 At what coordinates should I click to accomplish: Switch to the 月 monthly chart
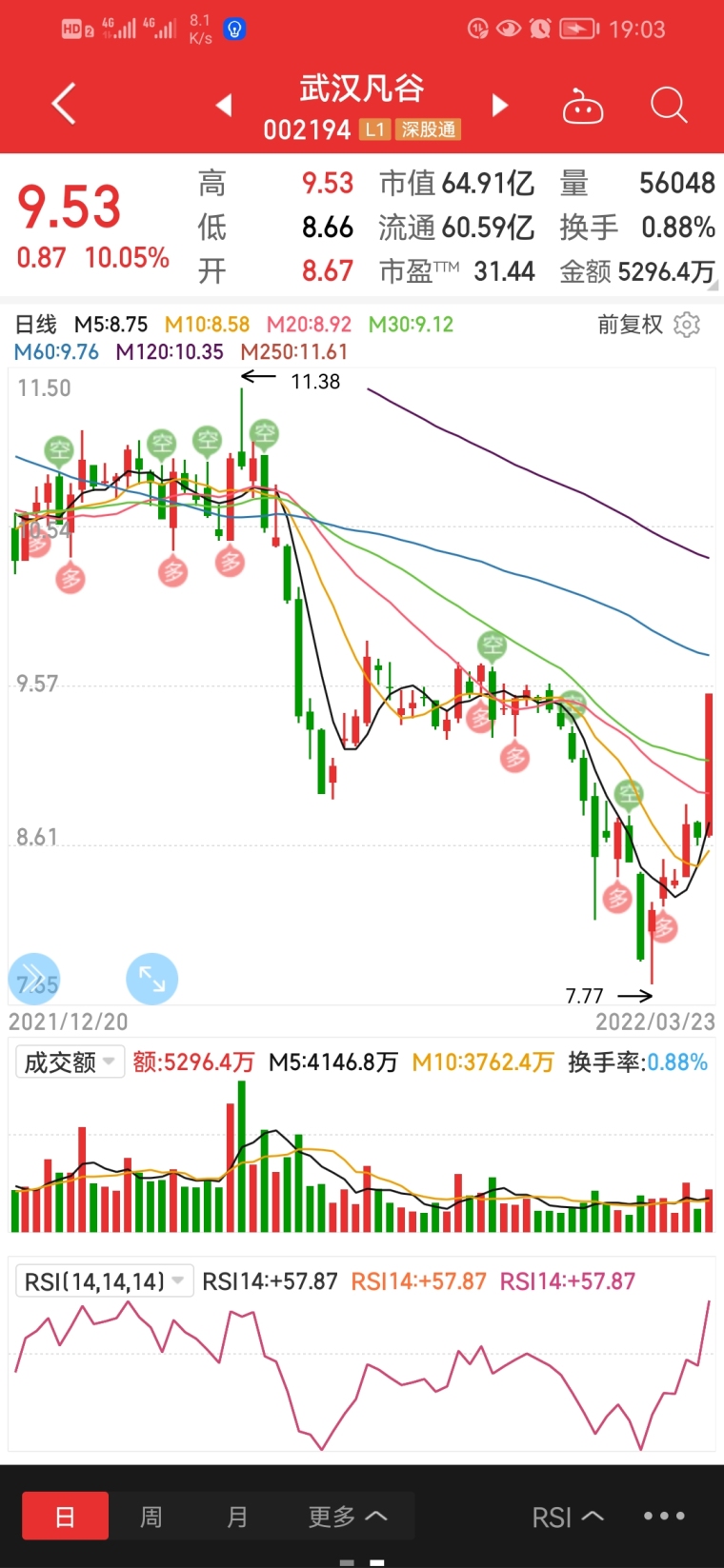(x=237, y=1516)
